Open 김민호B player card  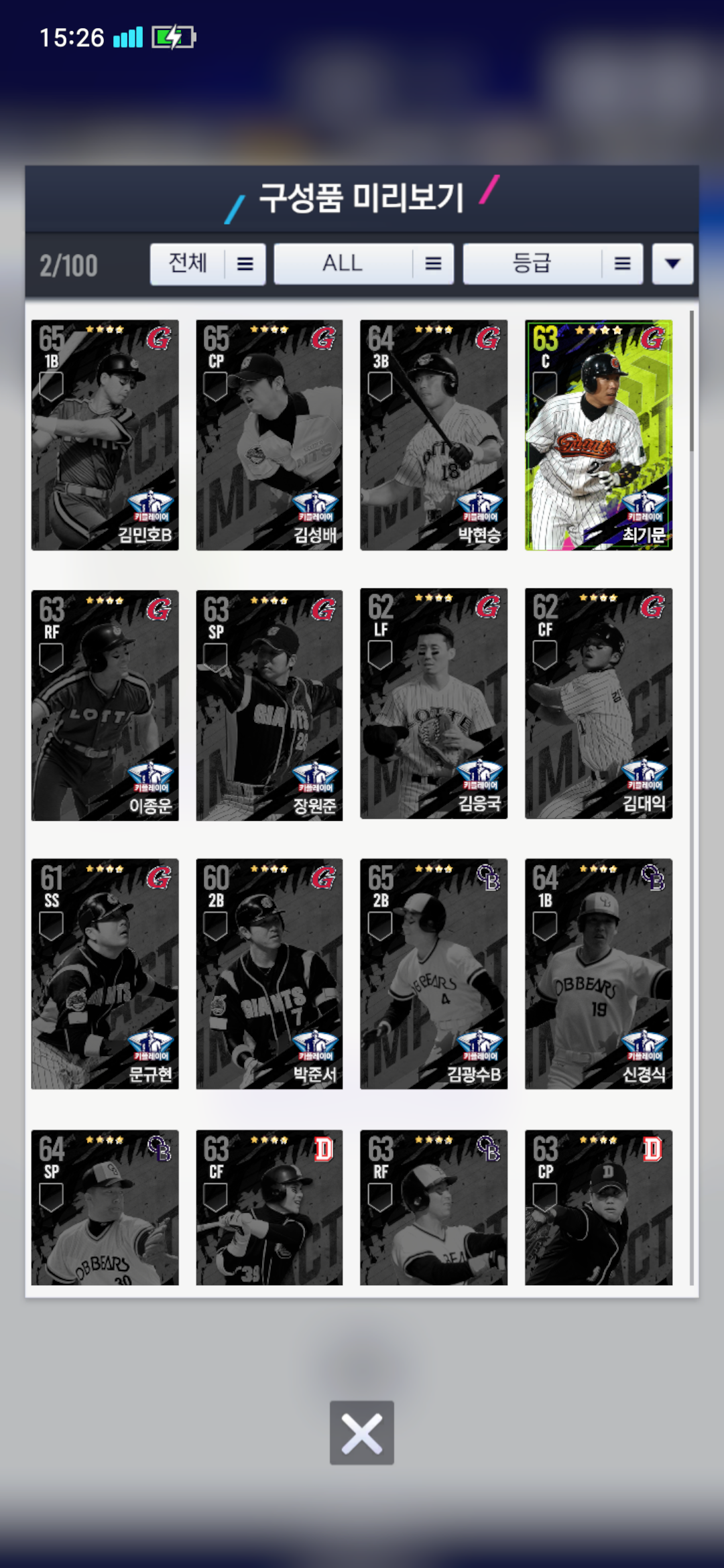[105, 435]
